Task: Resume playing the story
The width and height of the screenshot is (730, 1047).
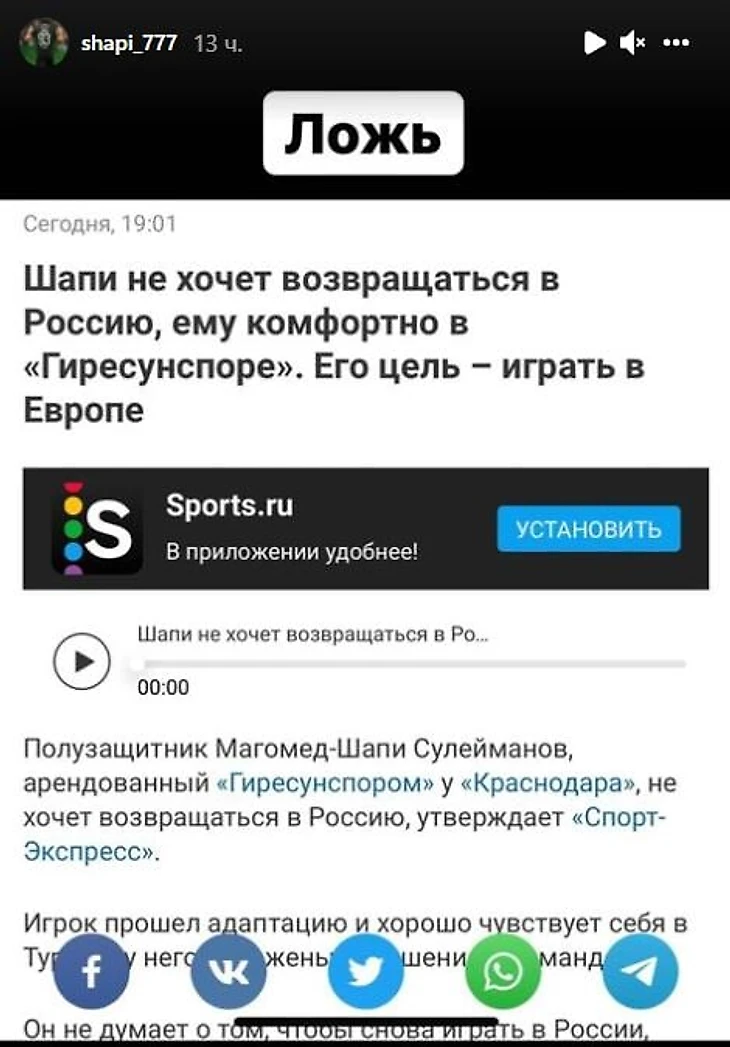Action: pos(595,42)
